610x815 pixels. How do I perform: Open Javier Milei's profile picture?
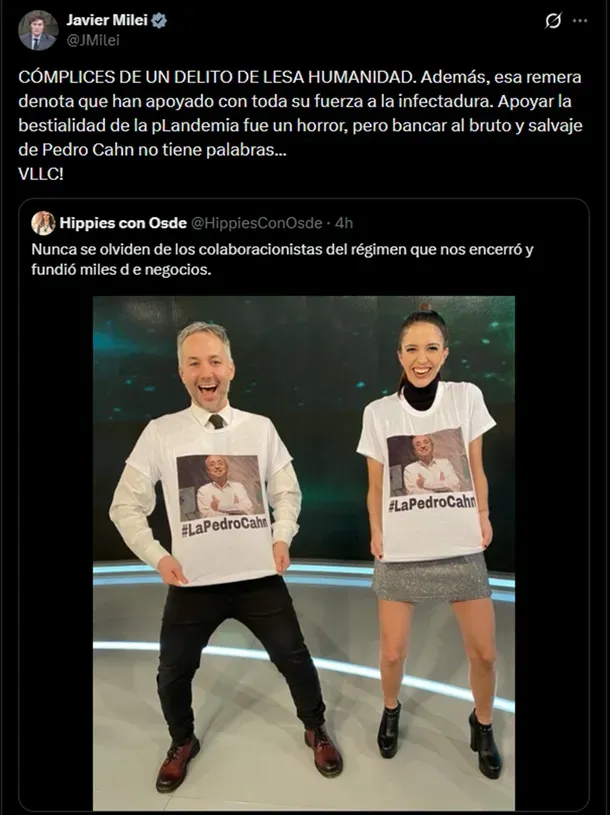[x=38, y=30]
